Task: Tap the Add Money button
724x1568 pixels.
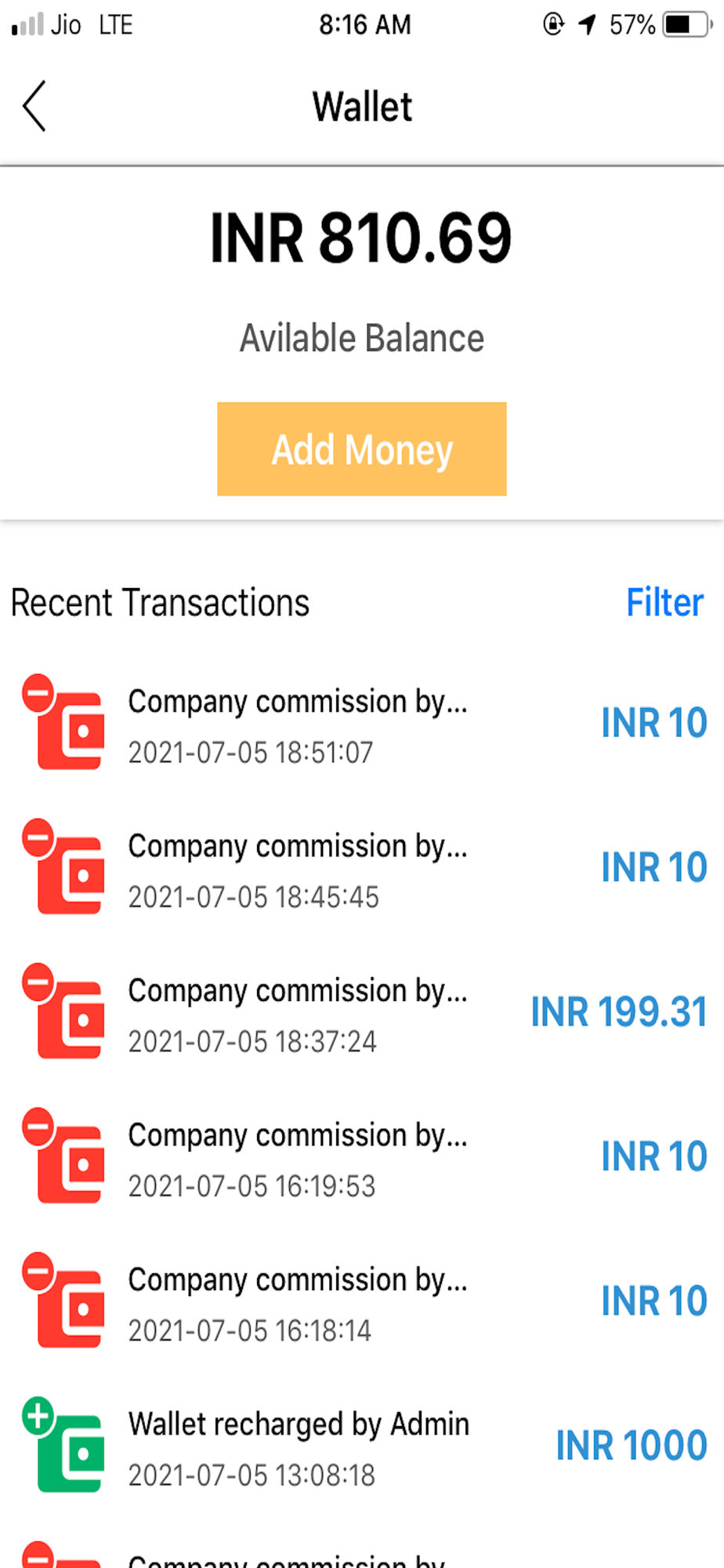Action: coord(361,448)
